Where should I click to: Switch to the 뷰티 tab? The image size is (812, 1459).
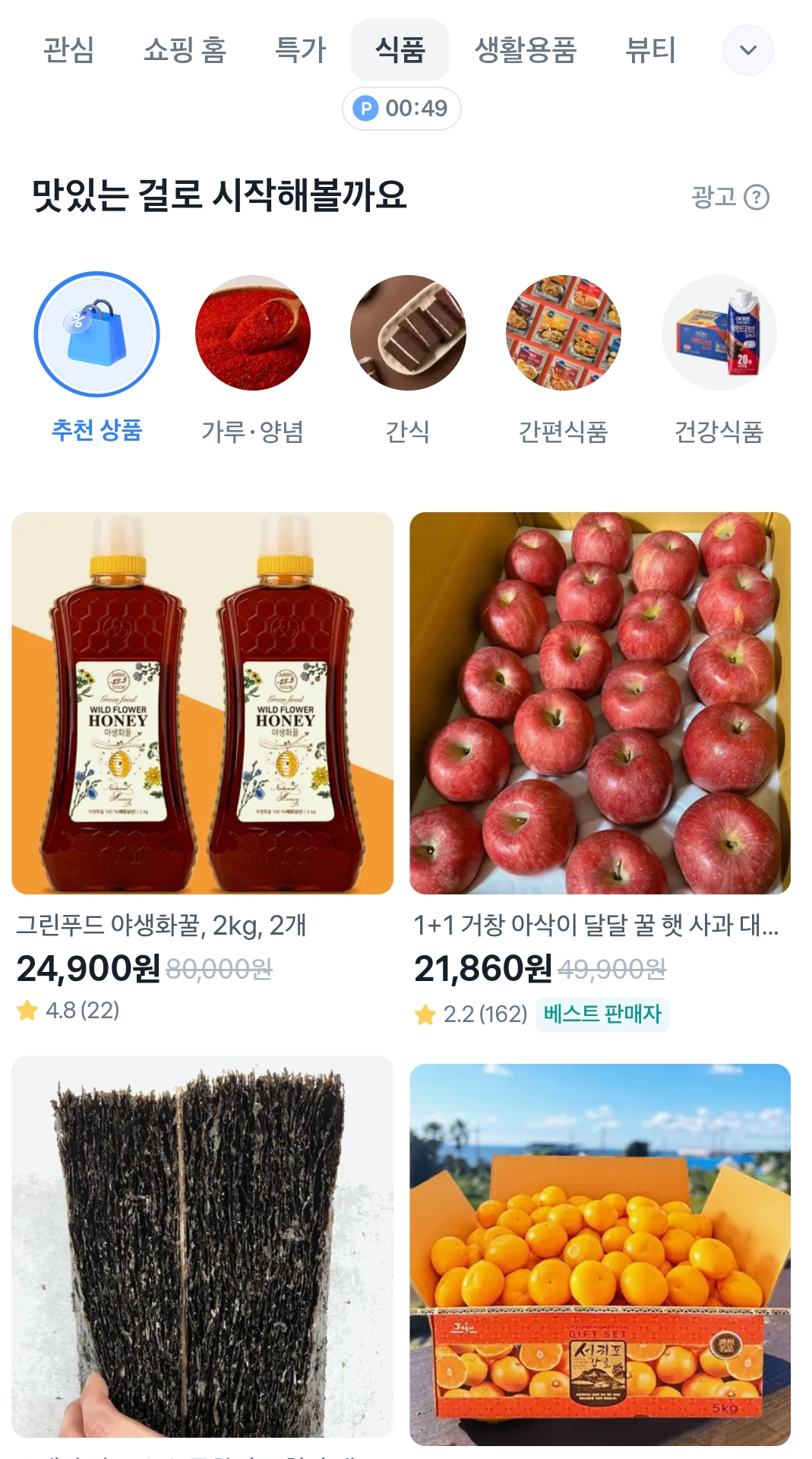[650, 50]
